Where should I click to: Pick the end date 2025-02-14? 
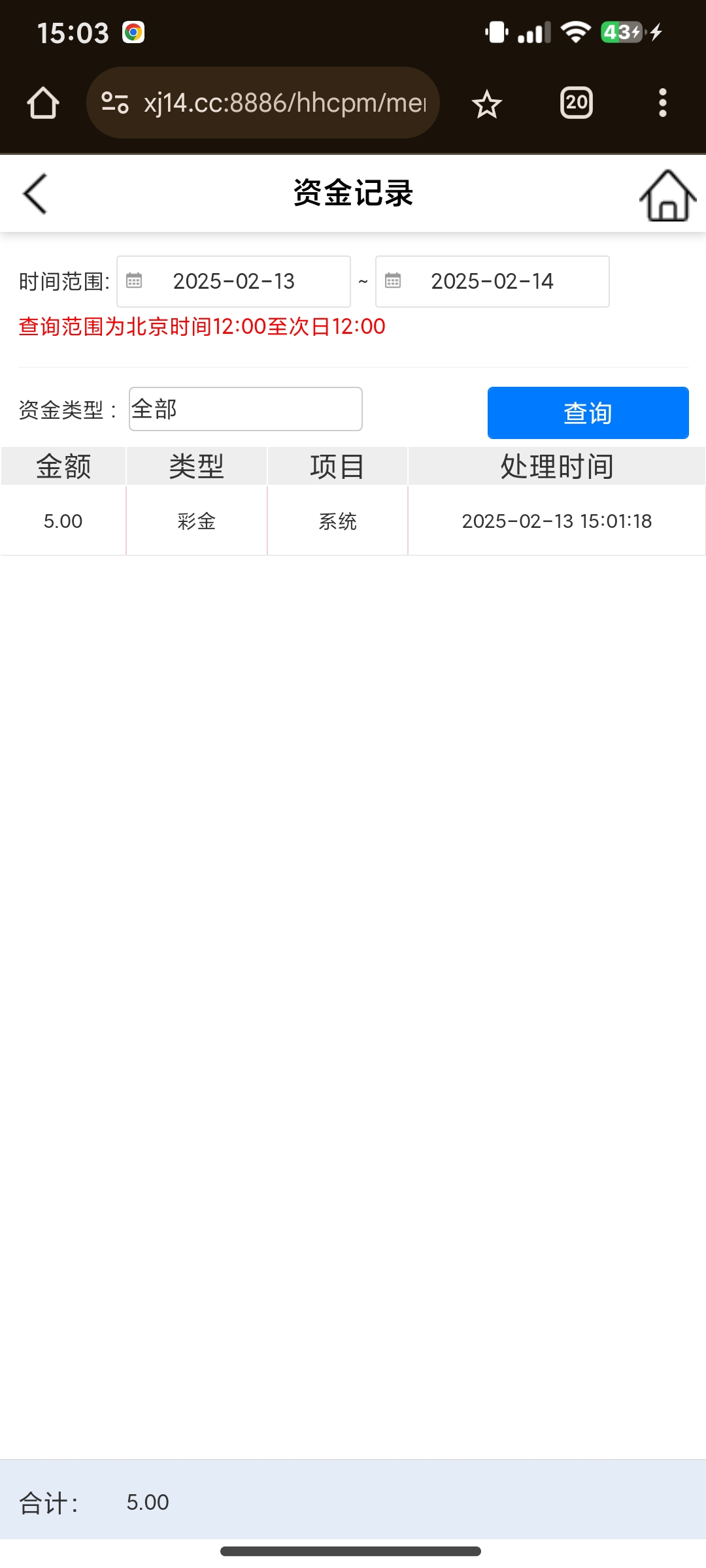click(492, 282)
